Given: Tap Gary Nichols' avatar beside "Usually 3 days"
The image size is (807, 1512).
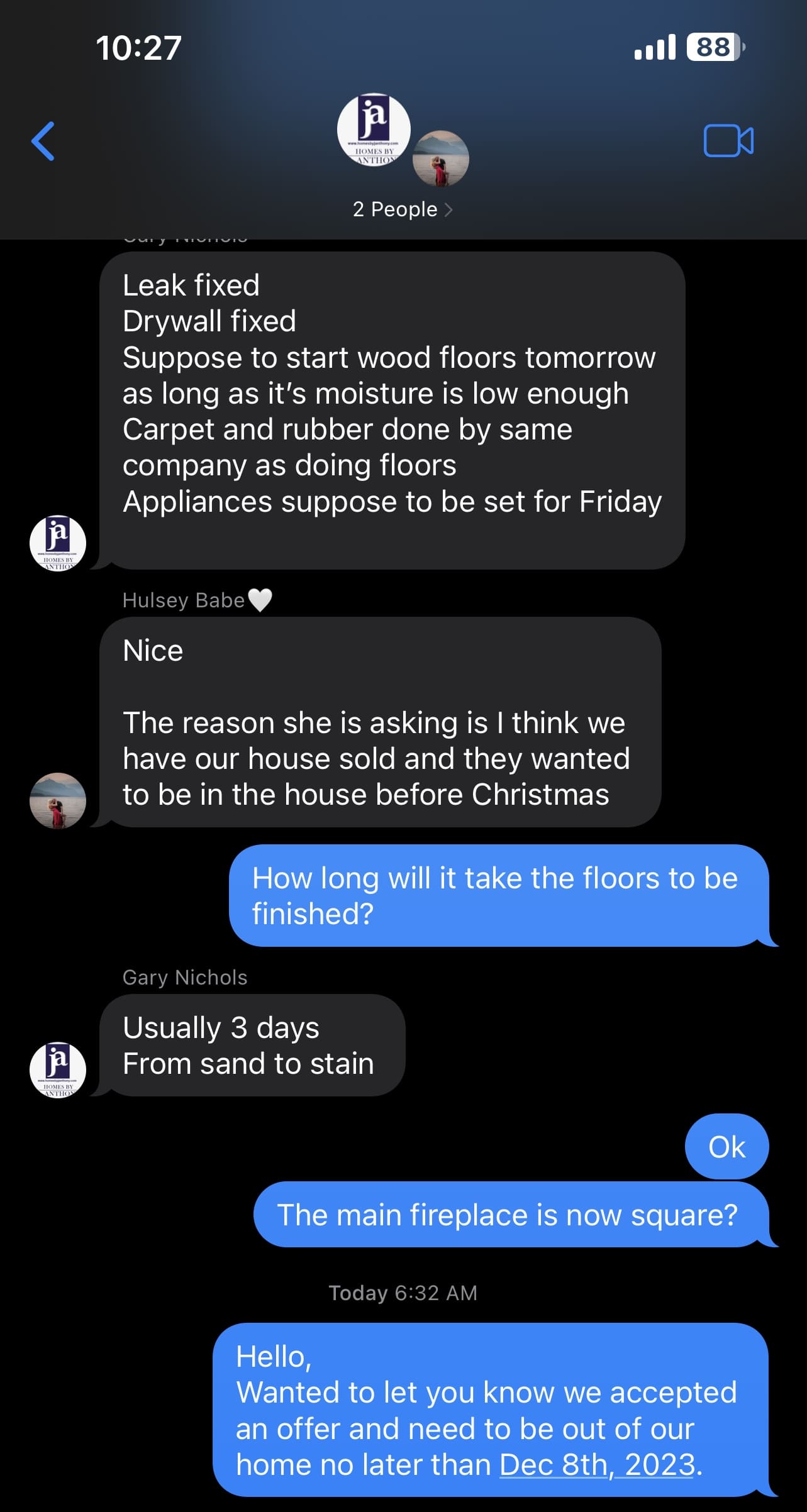Looking at the screenshot, I should pos(58,1069).
